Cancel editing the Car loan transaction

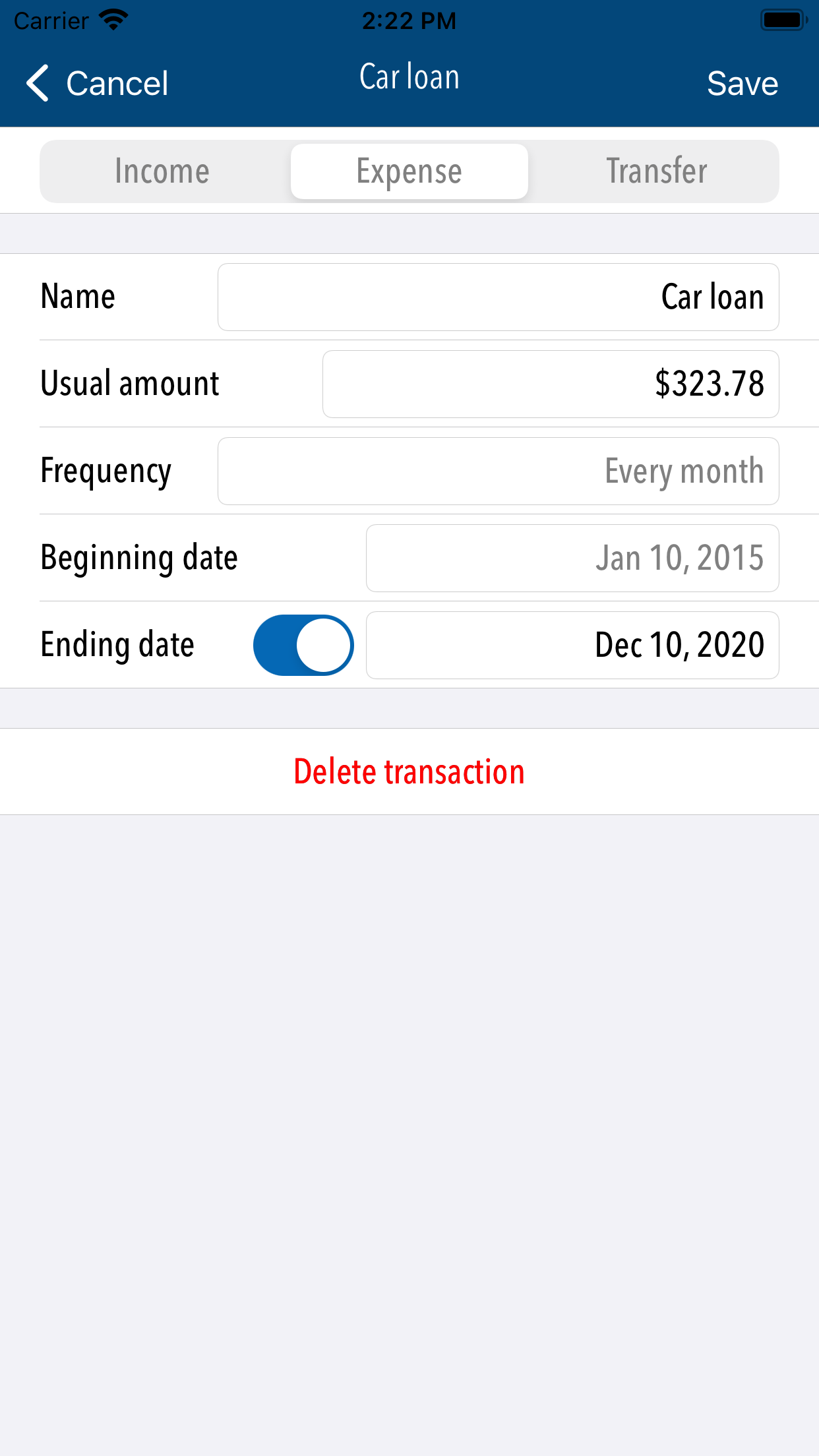[x=98, y=84]
